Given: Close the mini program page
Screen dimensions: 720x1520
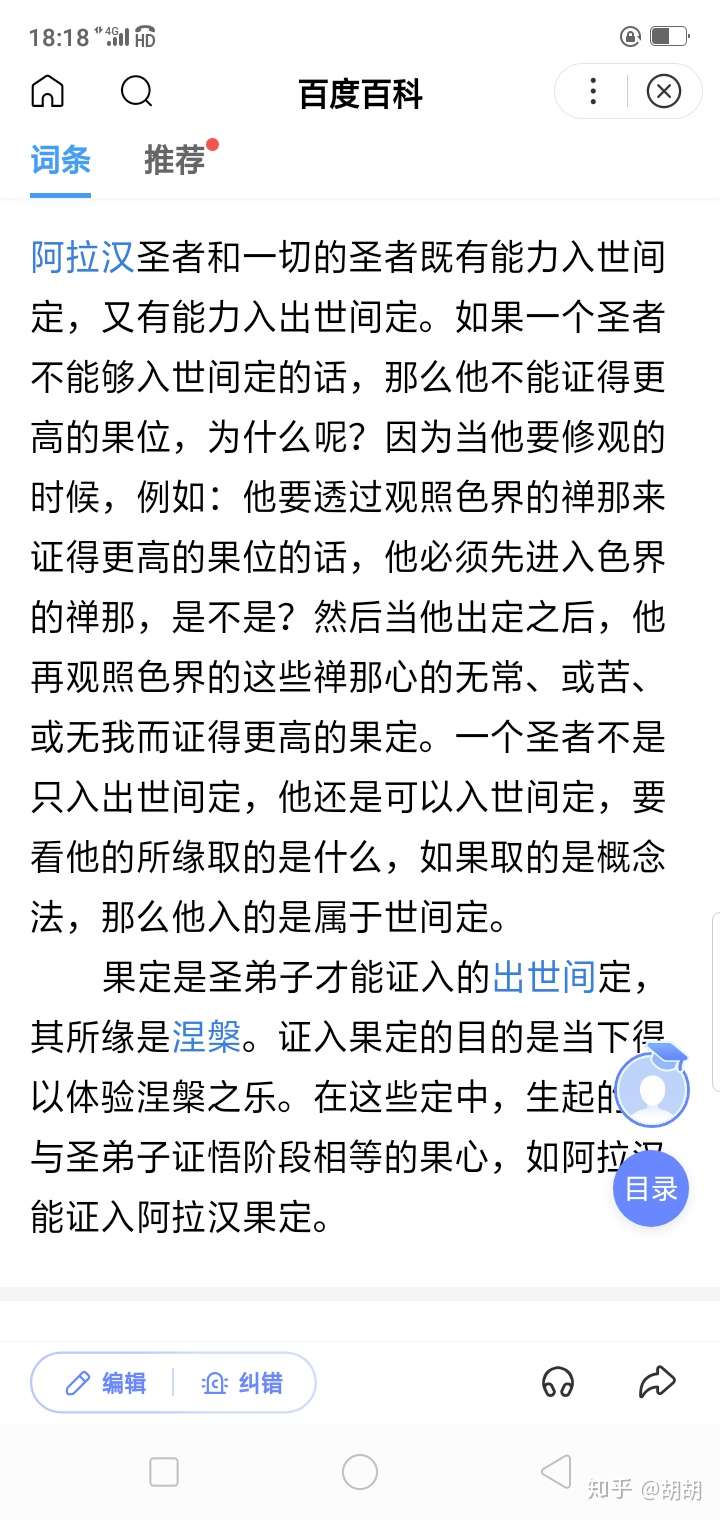Looking at the screenshot, I should click(x=663, y=92).
